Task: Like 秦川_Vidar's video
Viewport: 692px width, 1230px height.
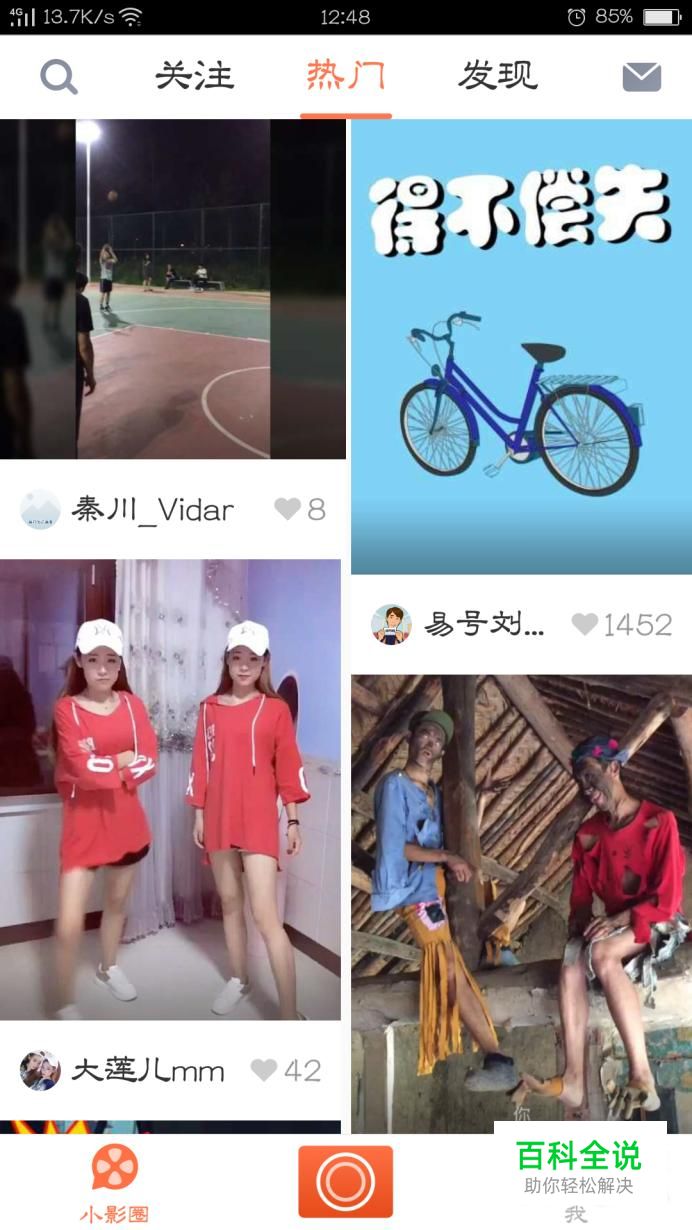Action: click(x=288, y=510)
